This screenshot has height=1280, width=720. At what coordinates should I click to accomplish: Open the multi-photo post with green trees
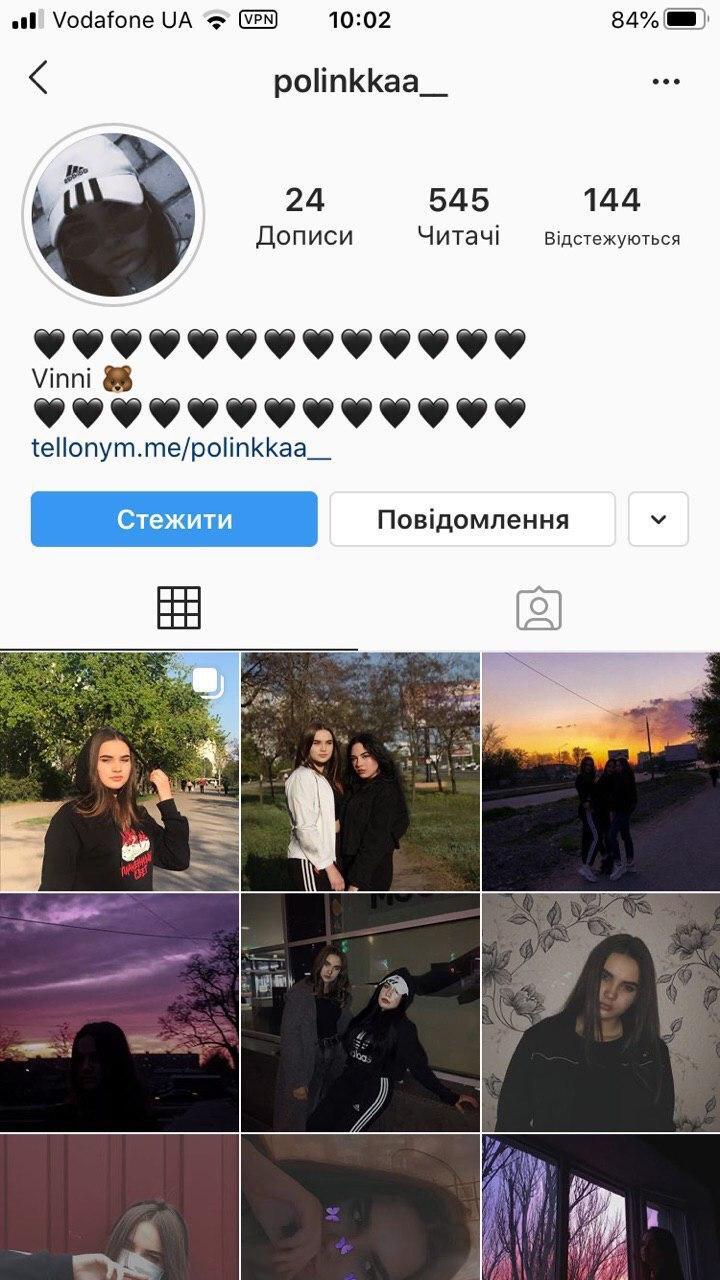[x=119, y=771]
